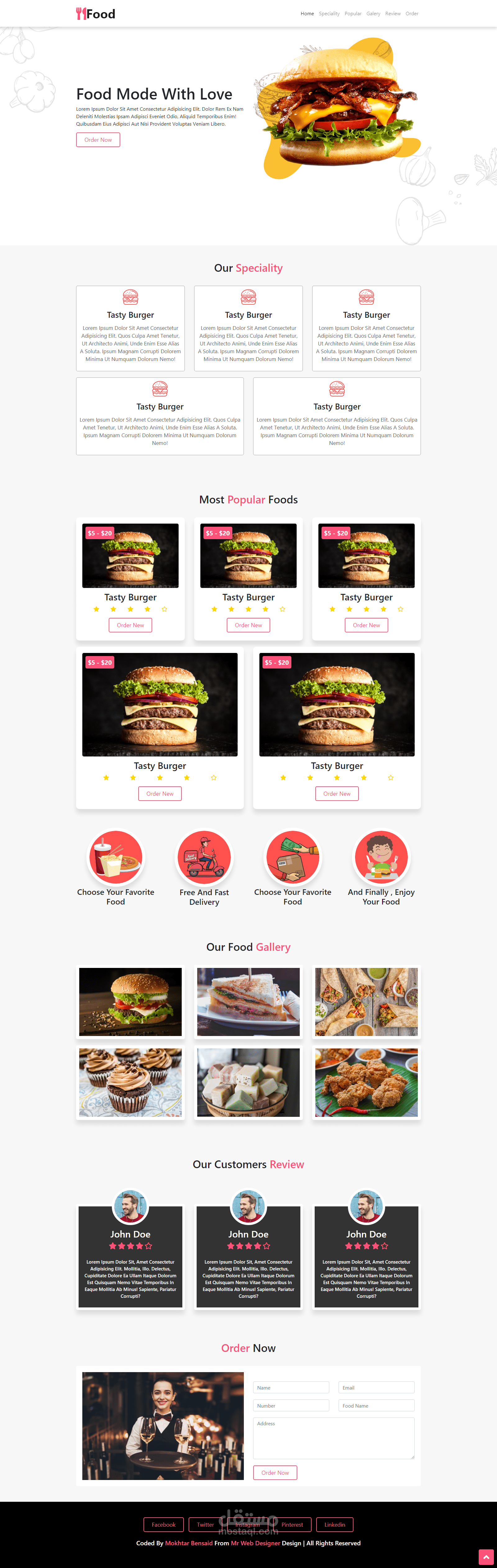Open the Twitter footer button
The height and width of the screenshot is (1568, 497).
205,1524
